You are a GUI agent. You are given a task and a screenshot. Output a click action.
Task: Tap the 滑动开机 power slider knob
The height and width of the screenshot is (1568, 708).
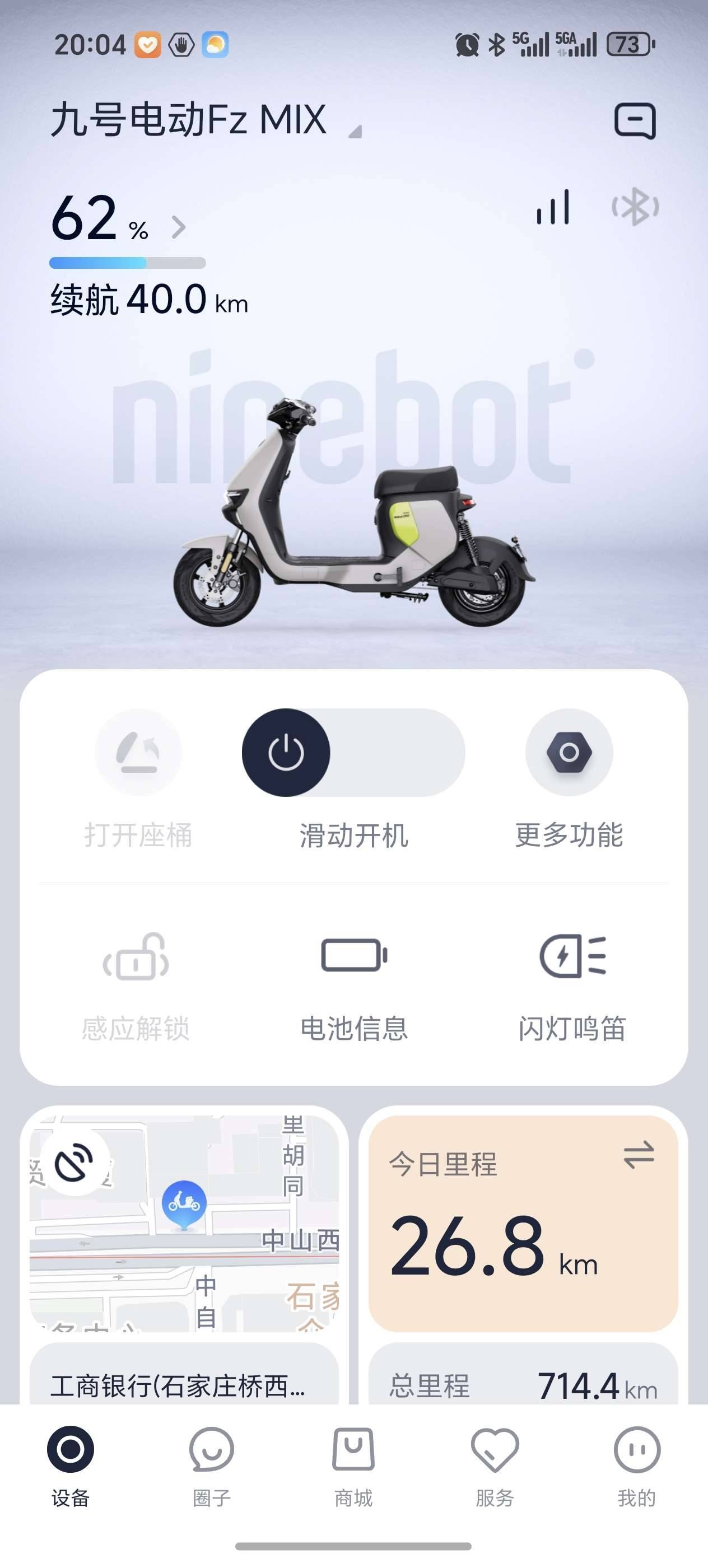[x=286, y=752]
